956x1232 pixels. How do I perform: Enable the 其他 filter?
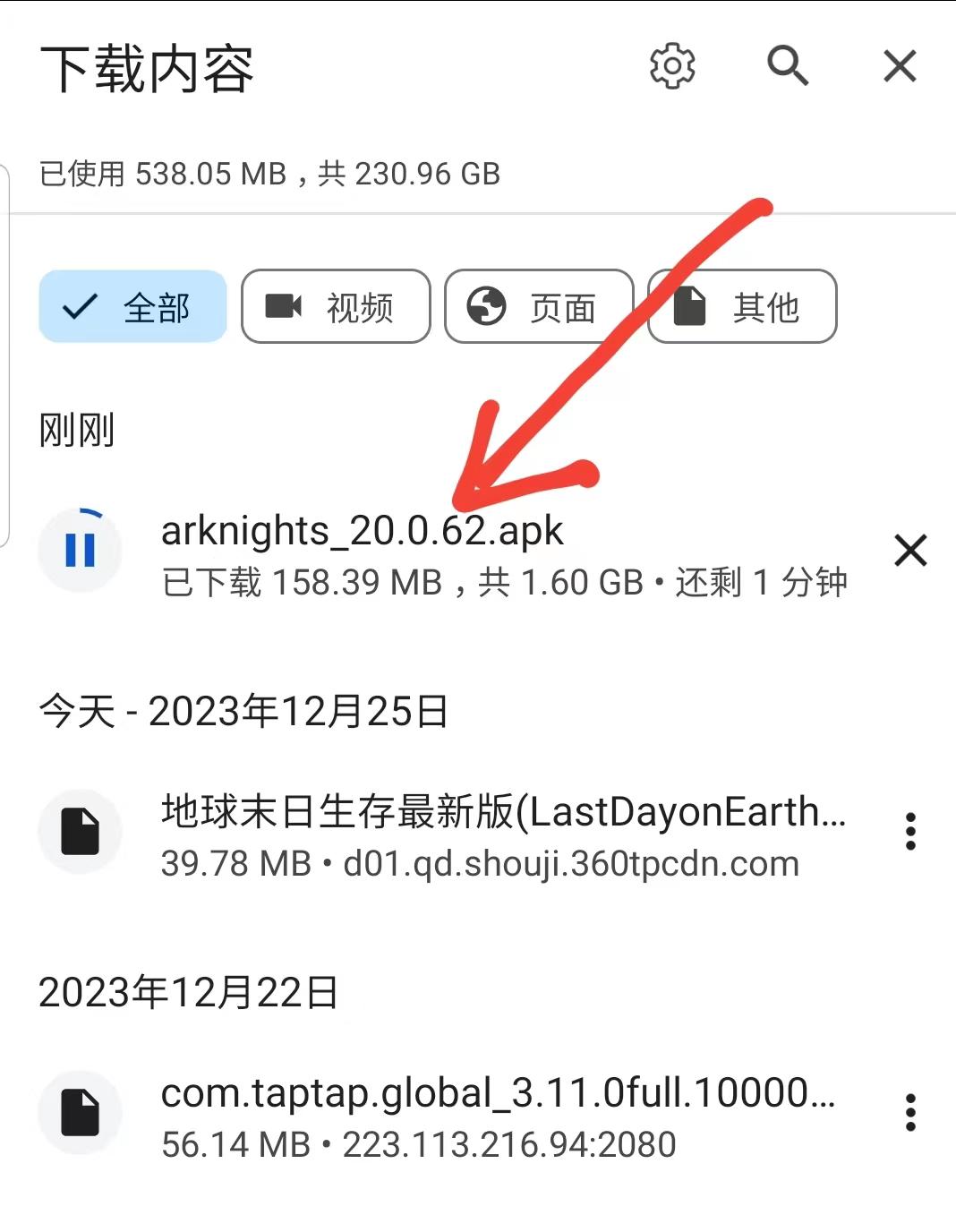pos(741,306)
